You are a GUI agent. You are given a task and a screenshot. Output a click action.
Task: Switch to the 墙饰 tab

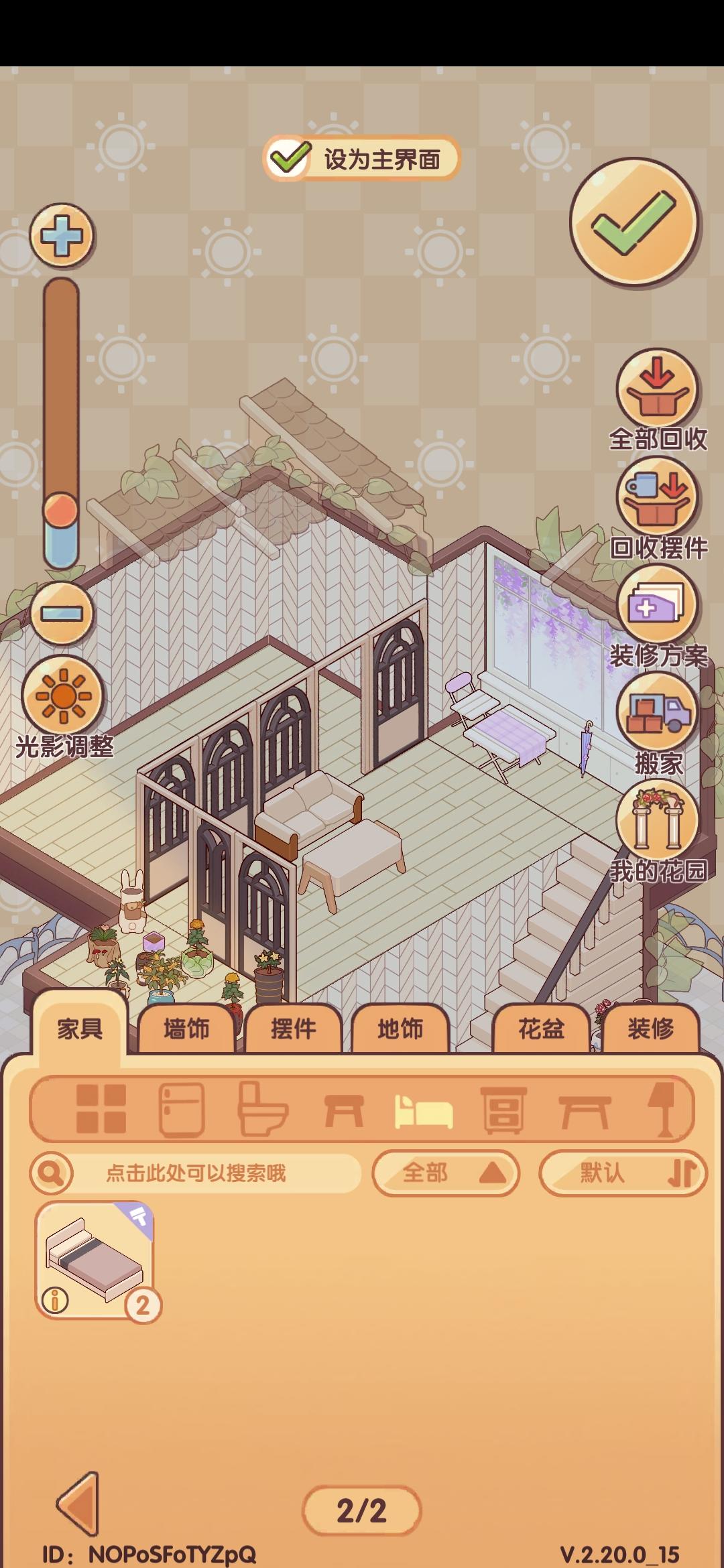point(186,1029)
